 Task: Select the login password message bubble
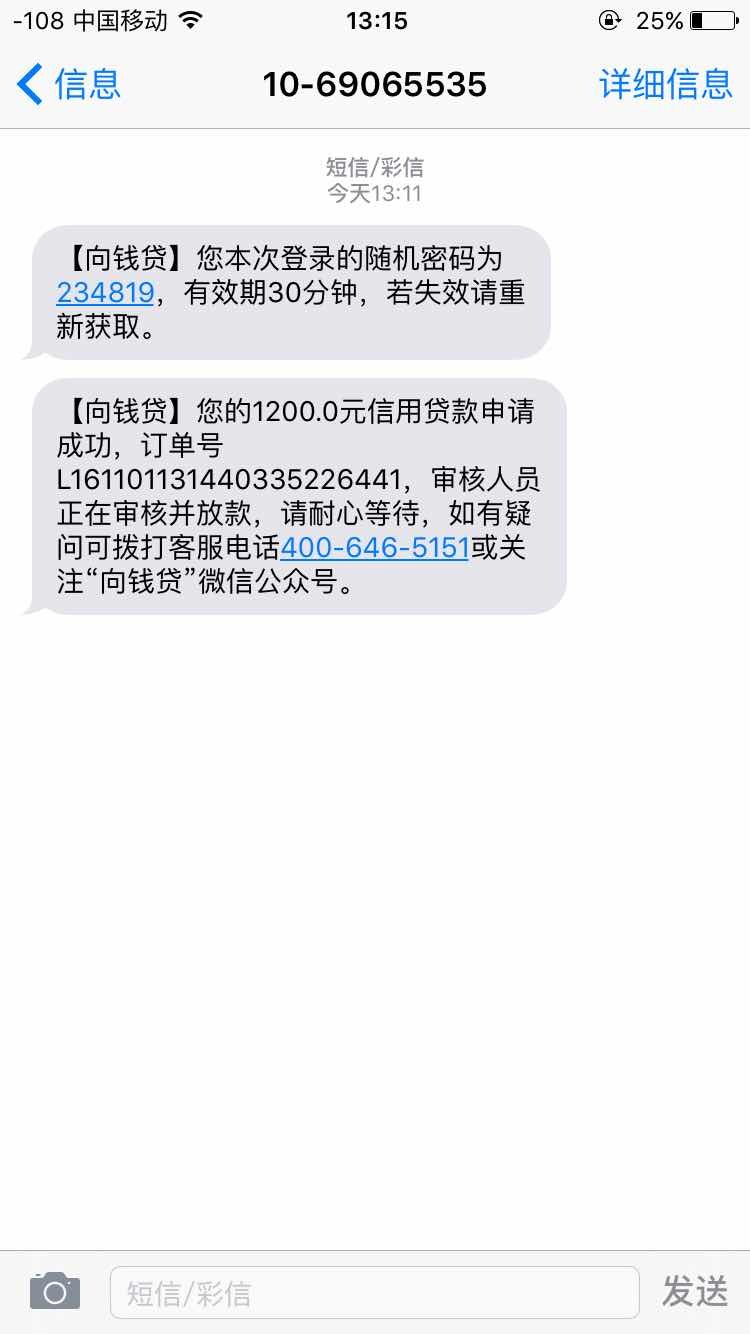tap(292, 292)
